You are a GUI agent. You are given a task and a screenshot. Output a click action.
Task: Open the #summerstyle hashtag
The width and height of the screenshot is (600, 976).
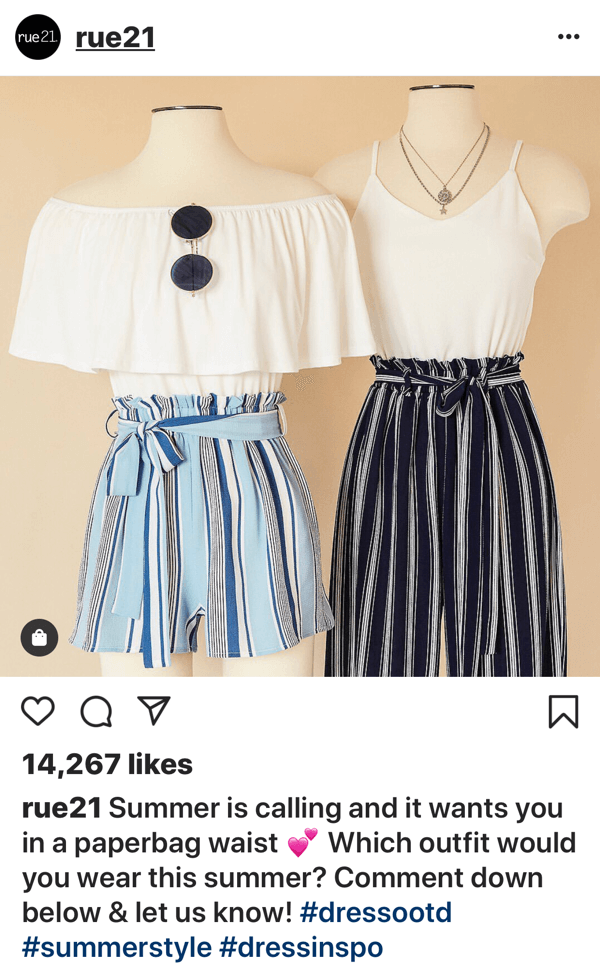coord(117,947)
